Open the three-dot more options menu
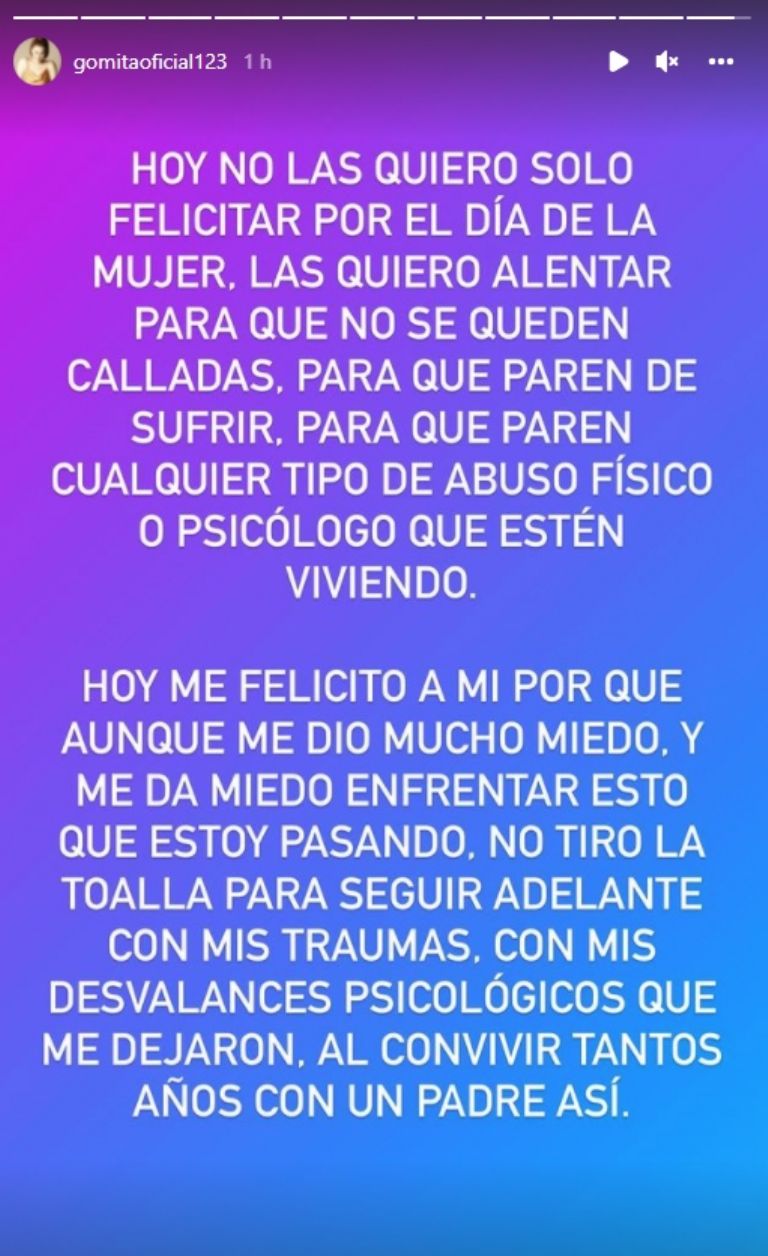The height and width of the screenshot is (1256, 768). click(721, 62)
